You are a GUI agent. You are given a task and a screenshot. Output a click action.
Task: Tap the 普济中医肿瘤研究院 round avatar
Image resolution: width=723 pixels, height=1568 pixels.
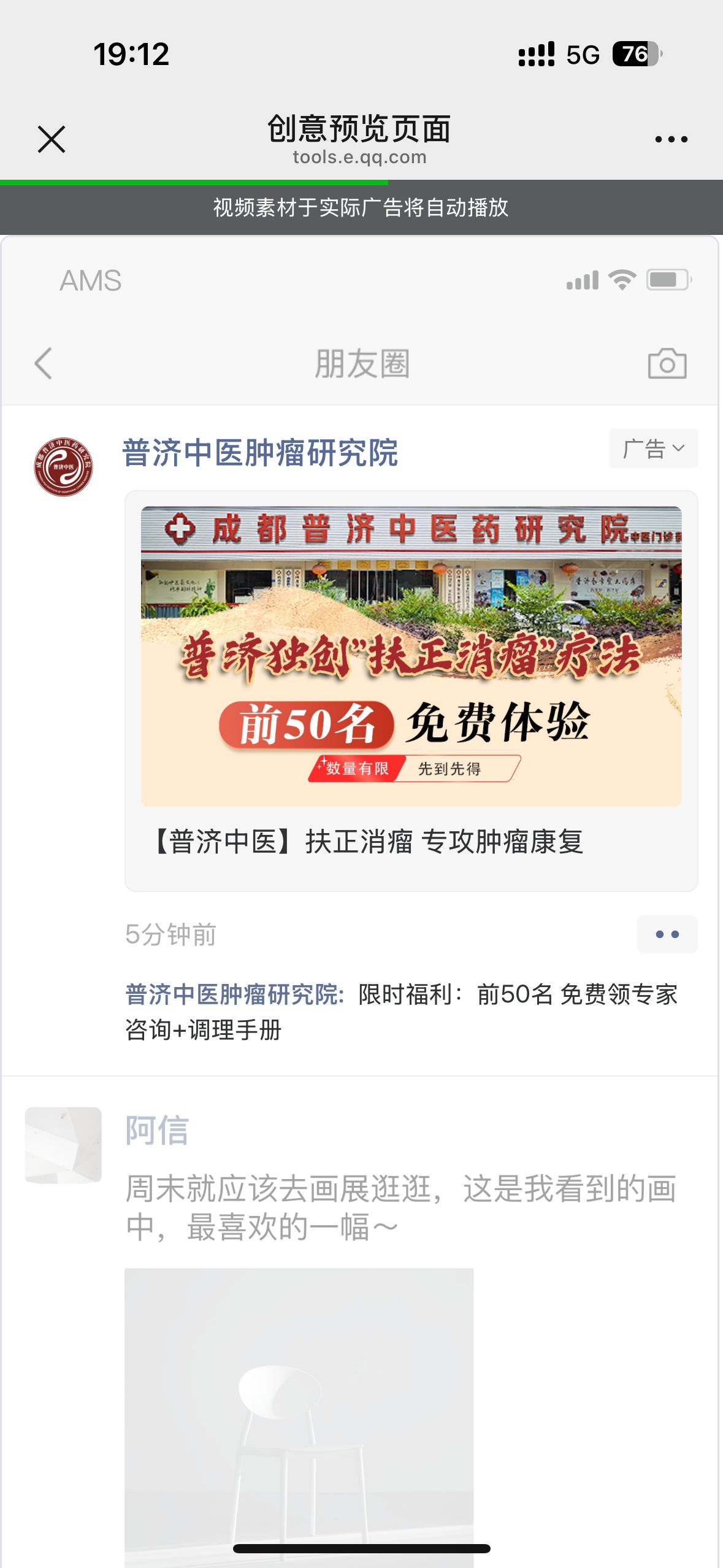point(63,467)
